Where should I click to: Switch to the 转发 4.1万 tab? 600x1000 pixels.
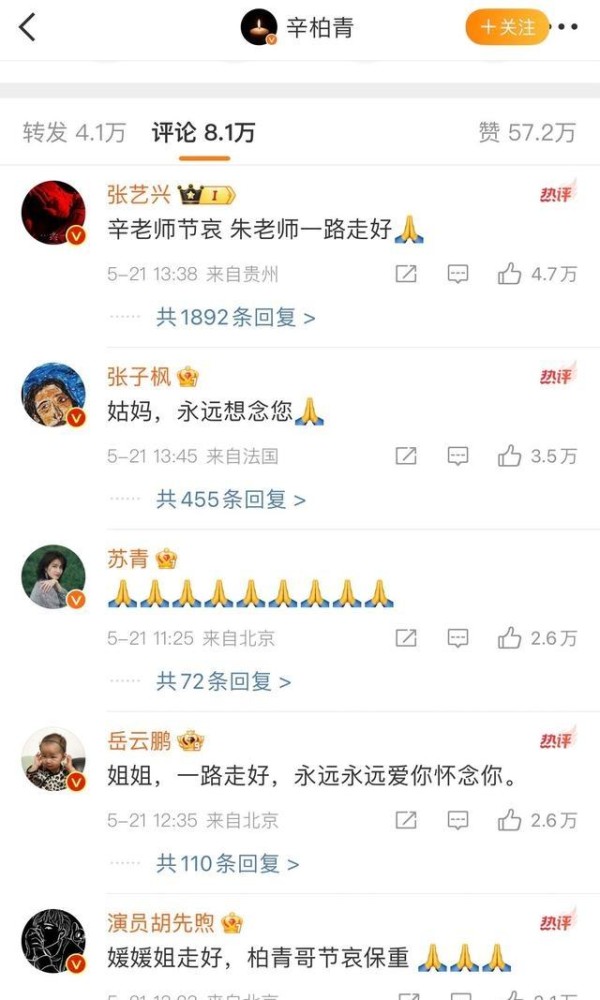[x=74, y=133]
